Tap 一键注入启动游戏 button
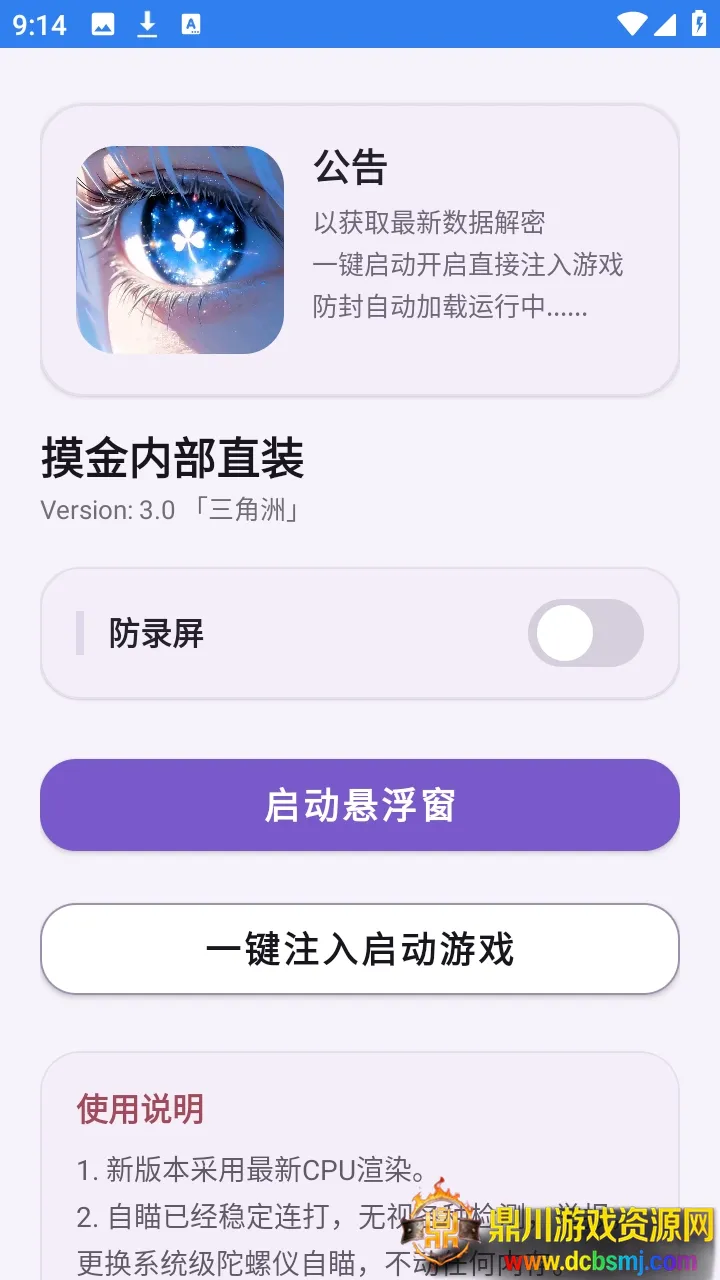Viewport: 720px width, 1280px height. (360, 949)
